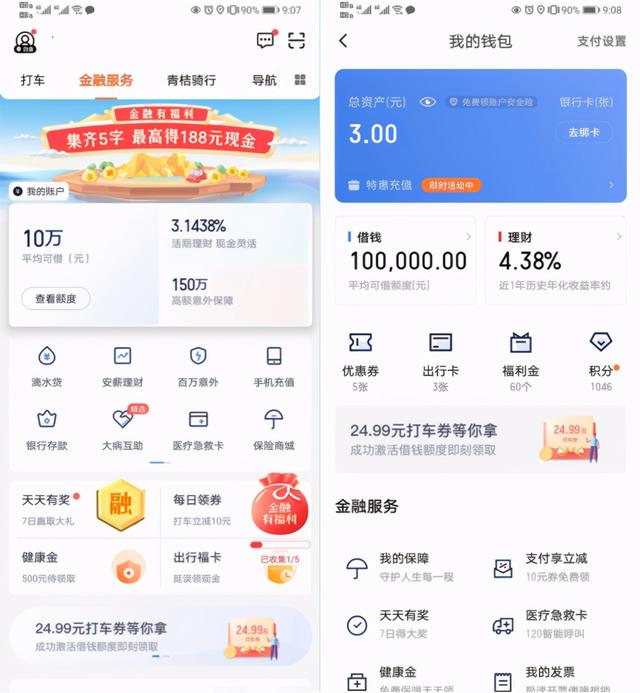This screenshot has width=640, height=693.
Task: Open 滴水贷
Action: pos(46,366)
